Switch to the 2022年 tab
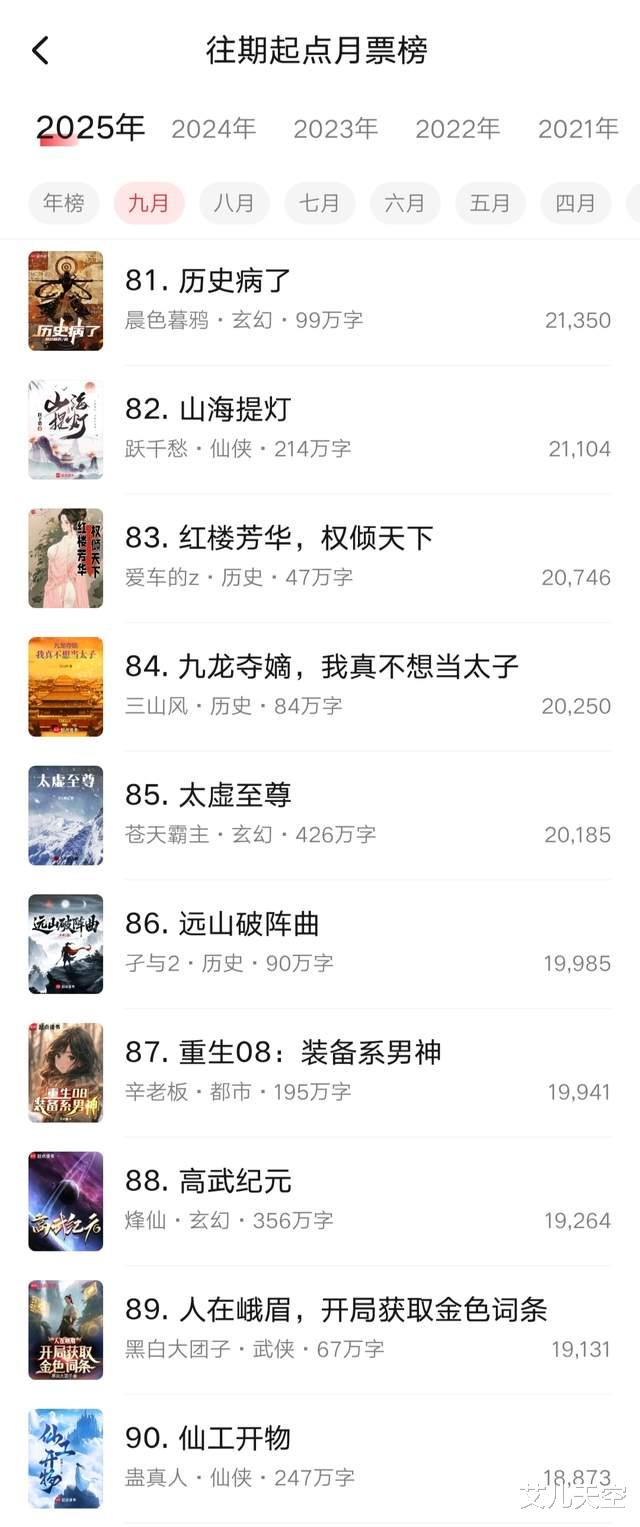Image resolution: width=640 pixels, height=1527 pixels. point(457,128)
